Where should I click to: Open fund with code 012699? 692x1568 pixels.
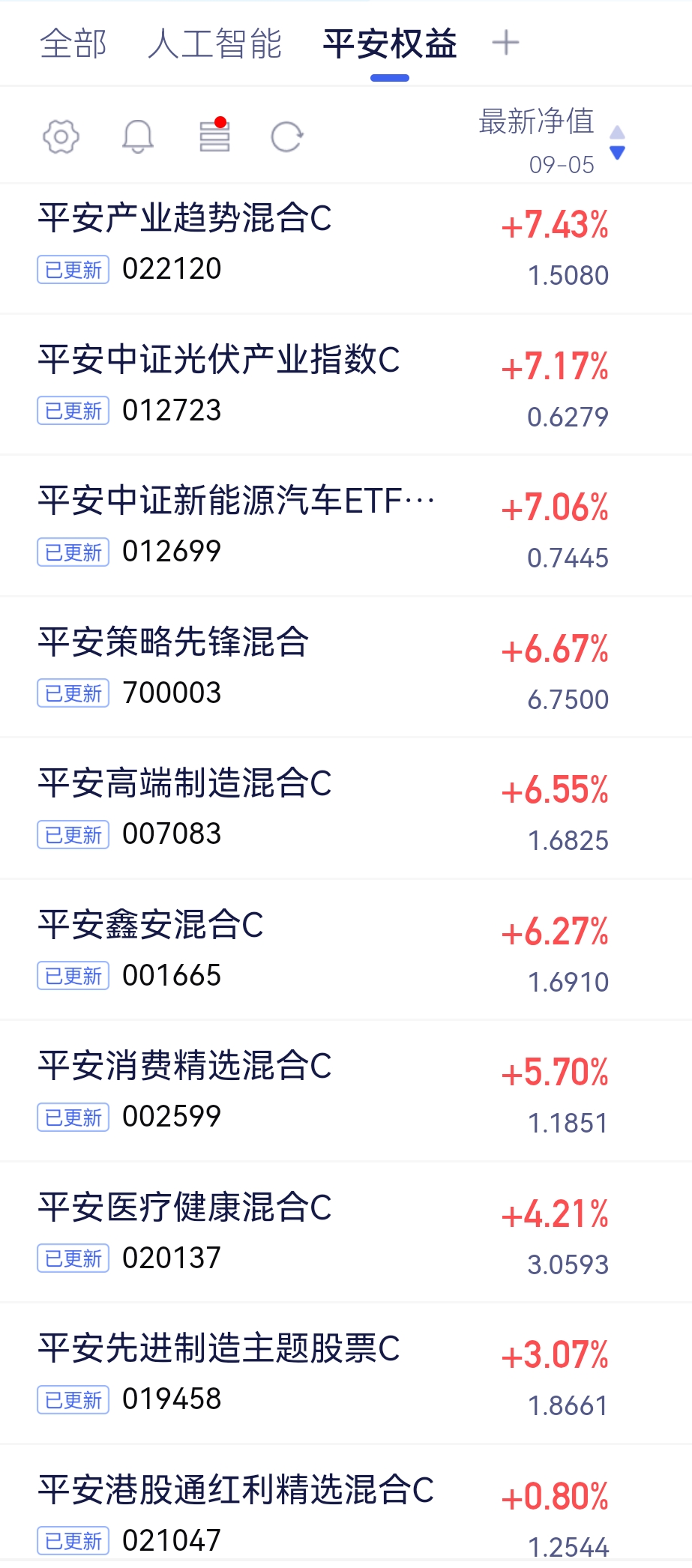[346, 525]
